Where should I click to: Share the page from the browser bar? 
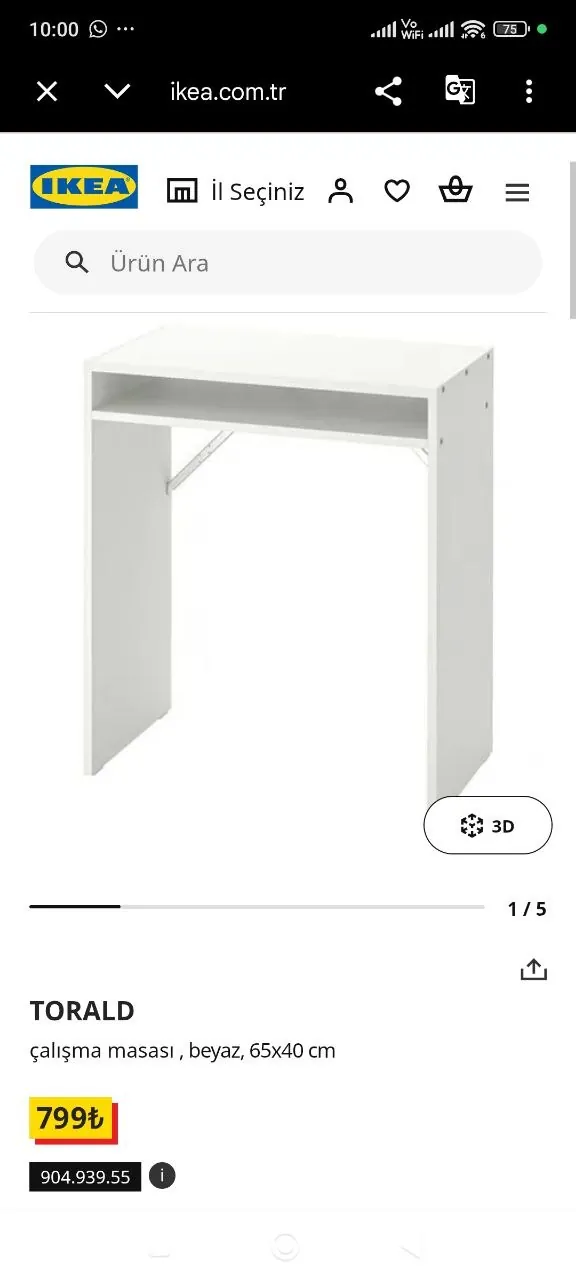pyautogui.click(x=388, y=92)
